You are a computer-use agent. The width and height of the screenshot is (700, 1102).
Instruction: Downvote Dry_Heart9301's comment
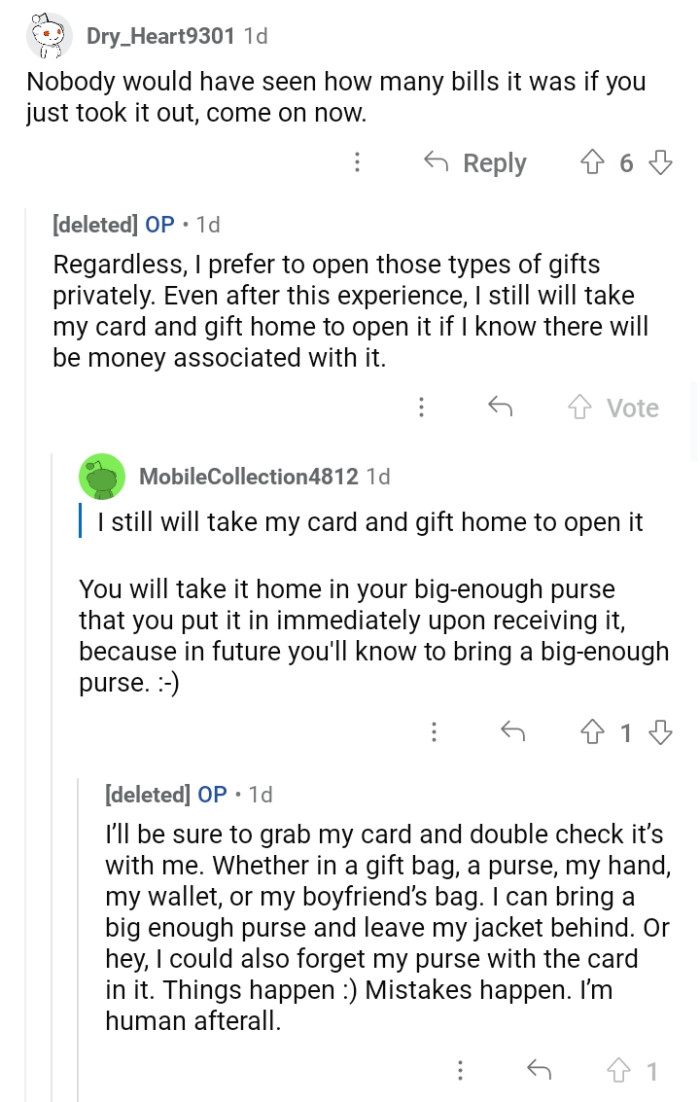point(661,163)
